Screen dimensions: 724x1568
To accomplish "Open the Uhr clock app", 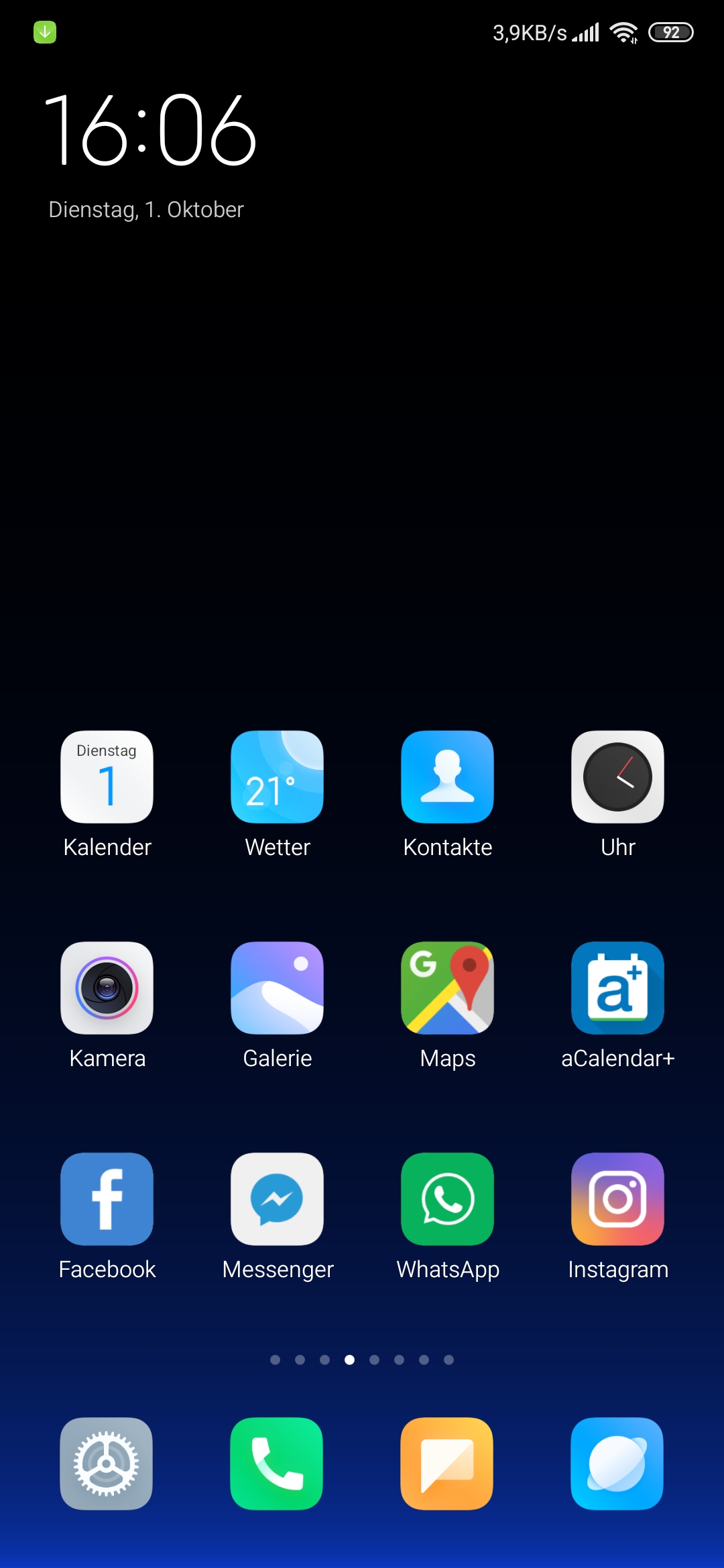I will click(x=617, y=777).
